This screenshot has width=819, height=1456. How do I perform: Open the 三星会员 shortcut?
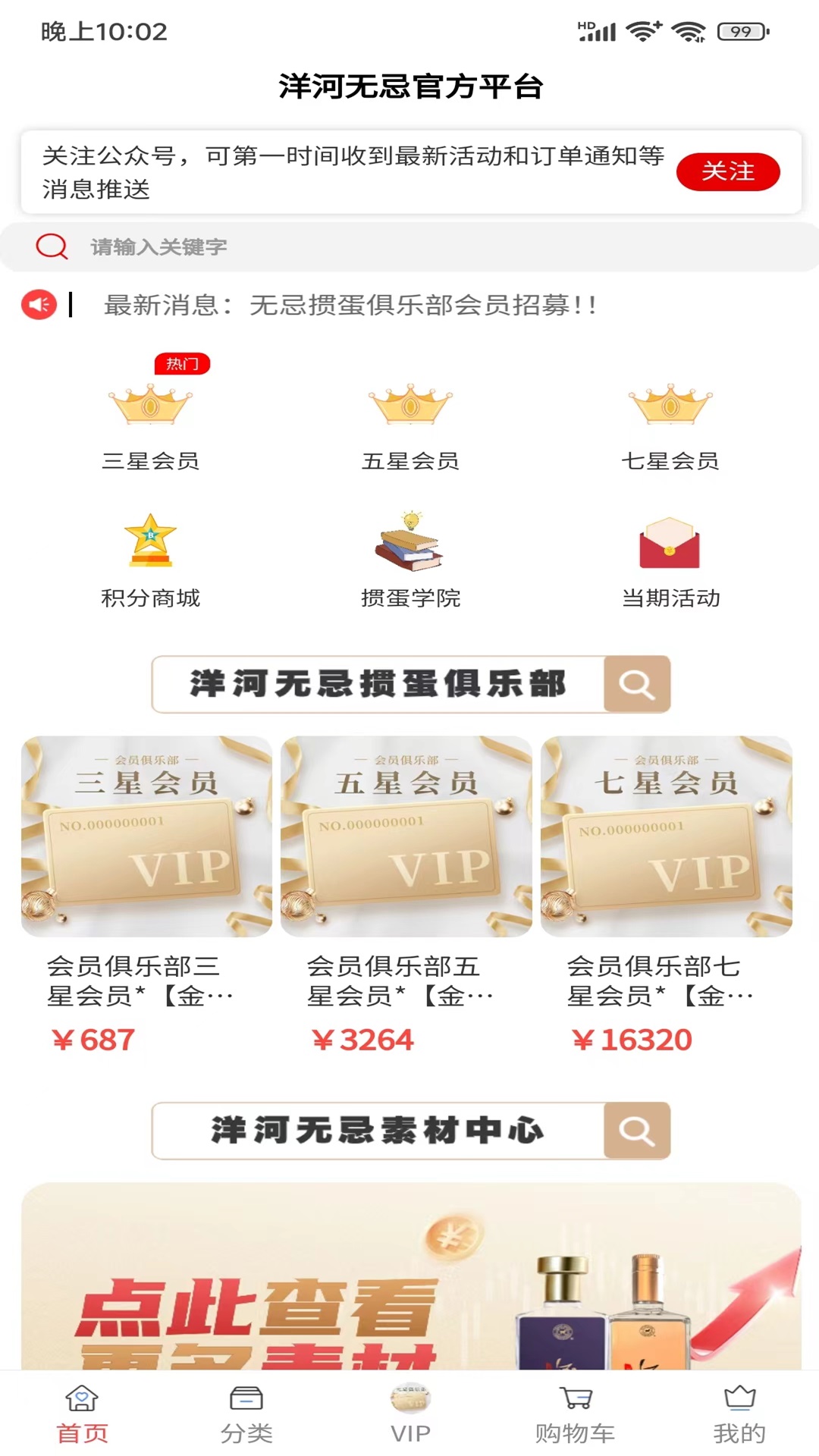[150, 425]
